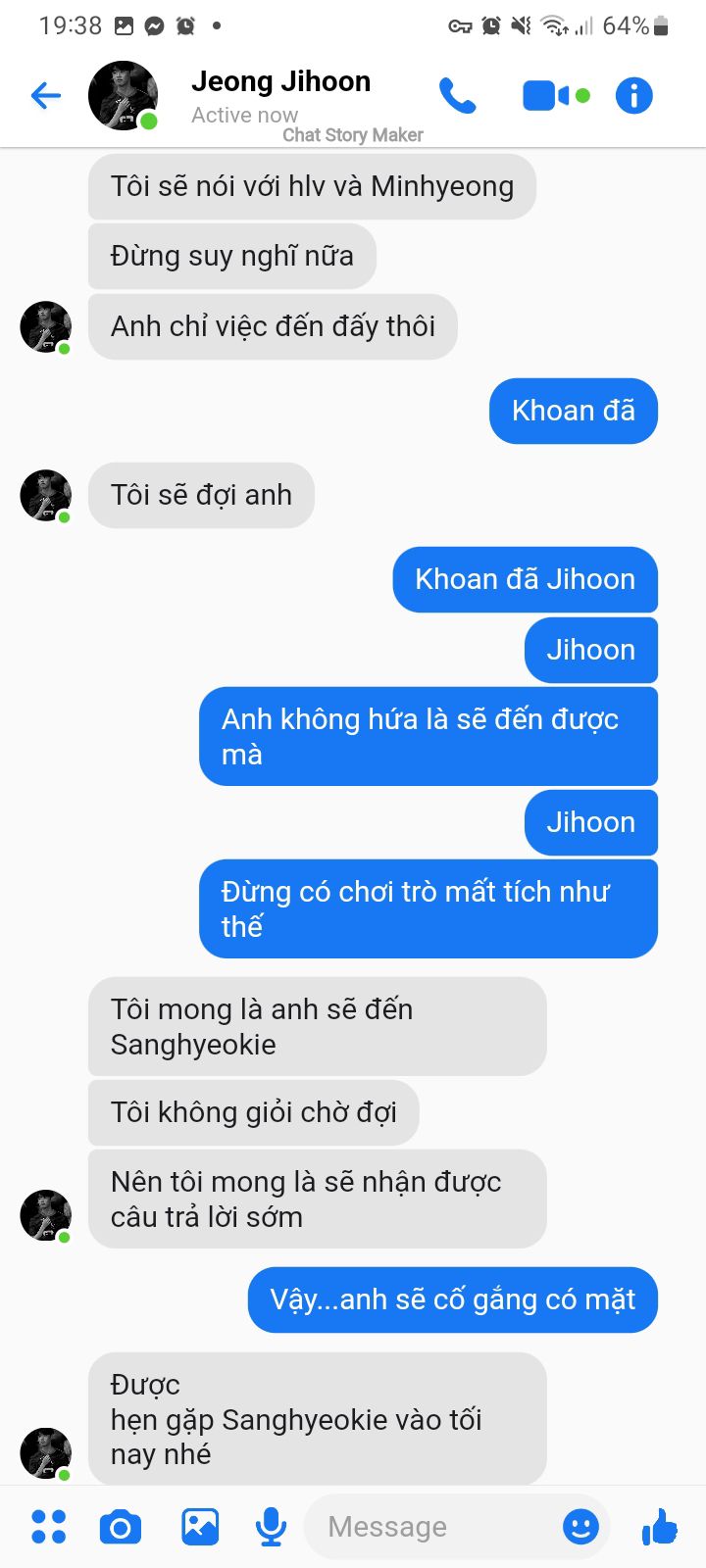Start a video call with Jeong Jihoon

point(545,95)
